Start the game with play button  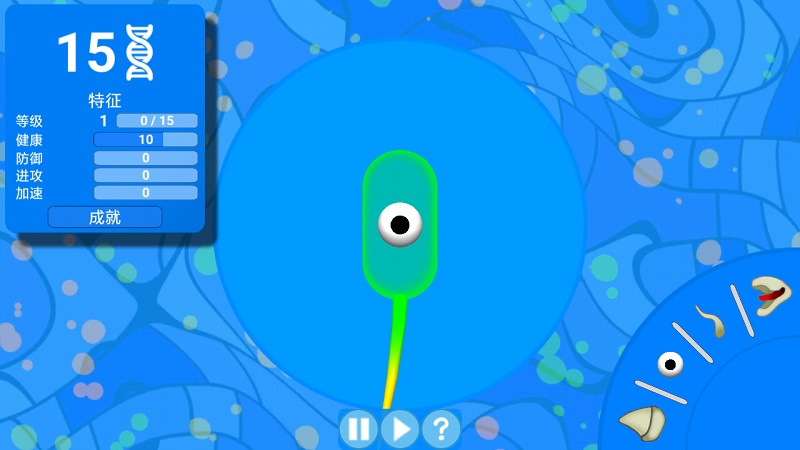[400, 430]
